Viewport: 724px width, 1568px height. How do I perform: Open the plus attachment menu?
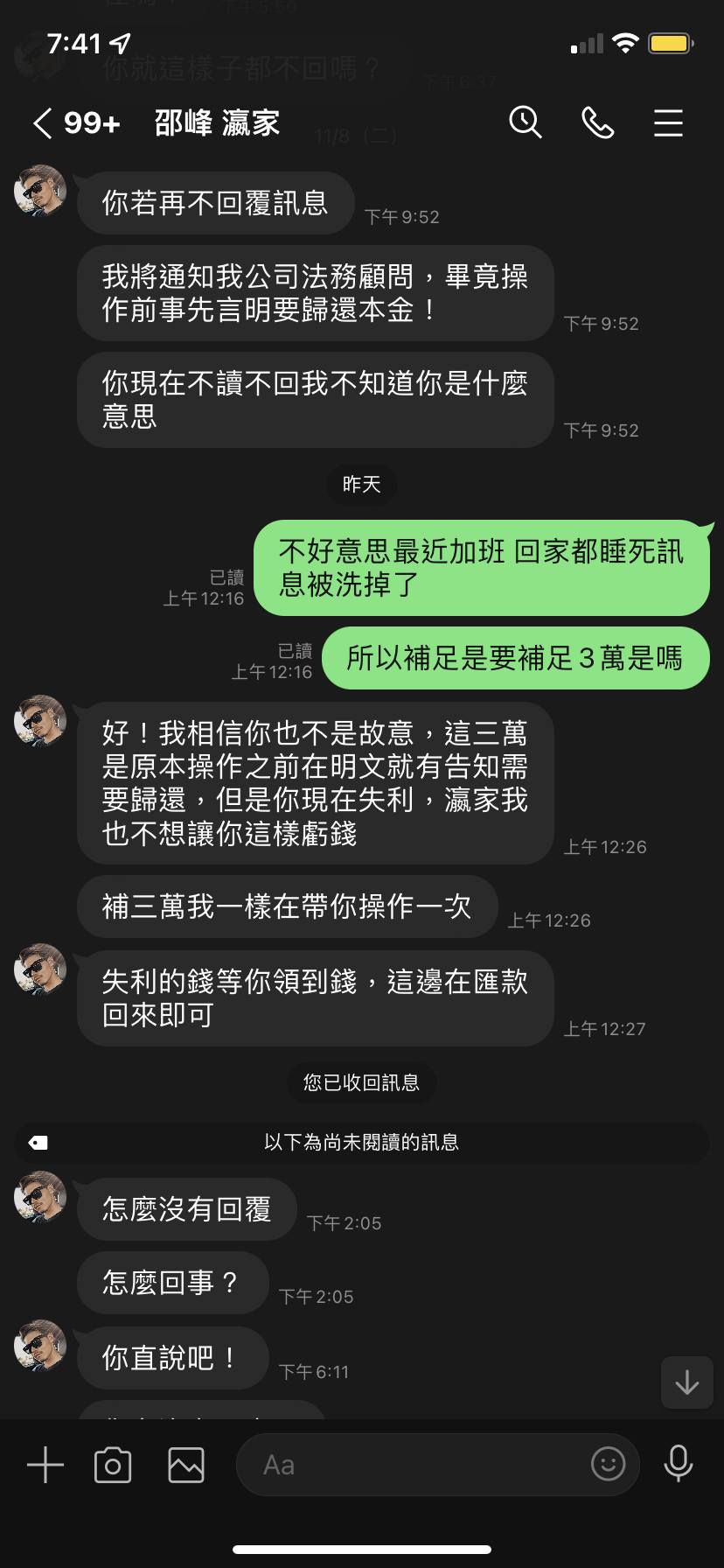tap(45, 1465)
